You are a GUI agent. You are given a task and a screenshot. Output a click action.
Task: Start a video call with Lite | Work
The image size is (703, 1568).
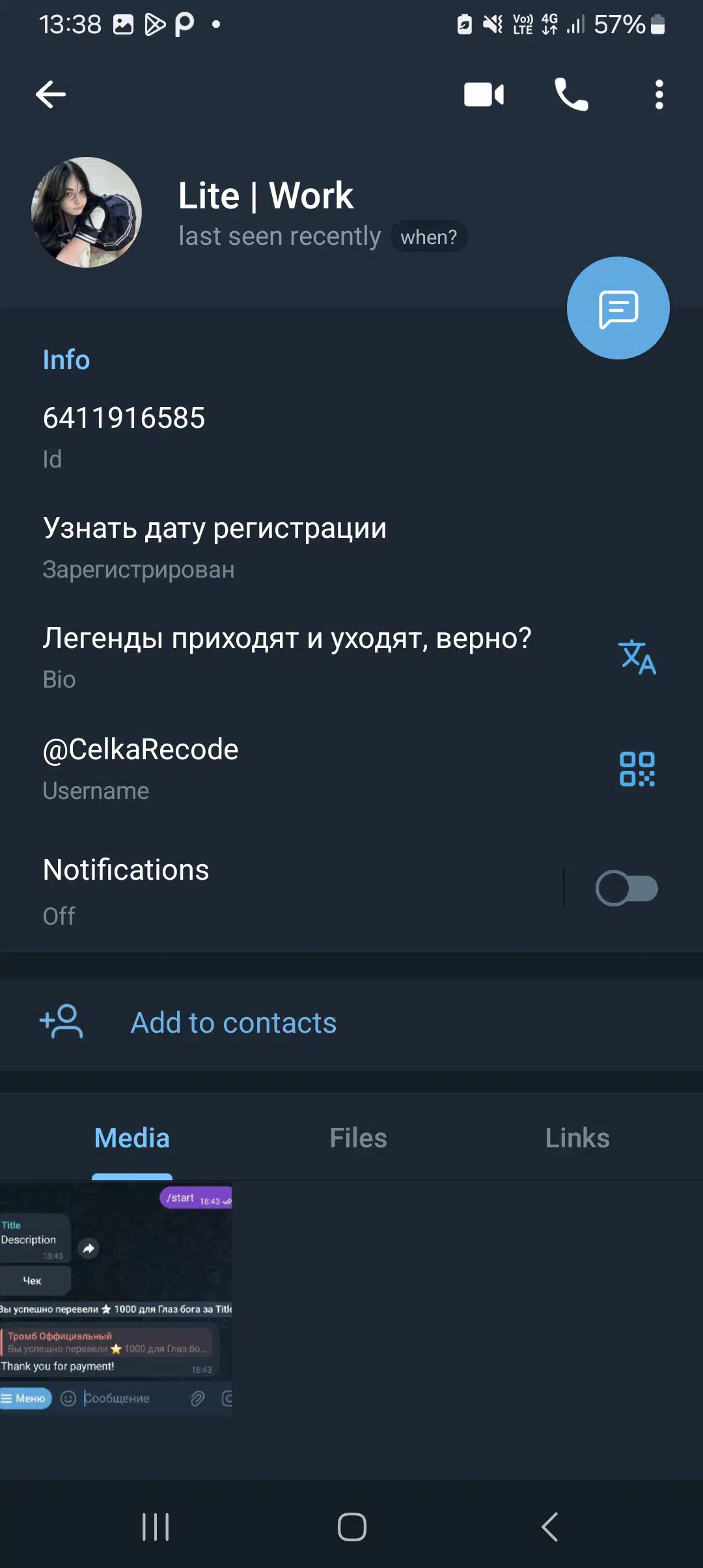[x=484, y=94]
